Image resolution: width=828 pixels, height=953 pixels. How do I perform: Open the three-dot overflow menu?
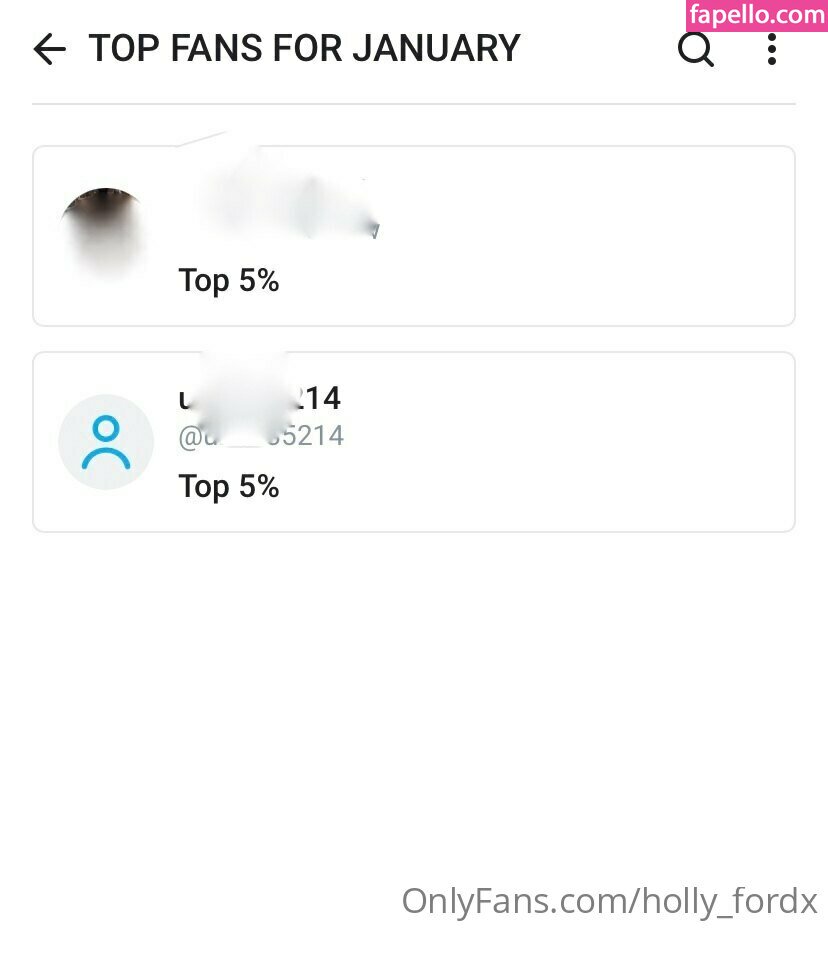click(771, 49)
